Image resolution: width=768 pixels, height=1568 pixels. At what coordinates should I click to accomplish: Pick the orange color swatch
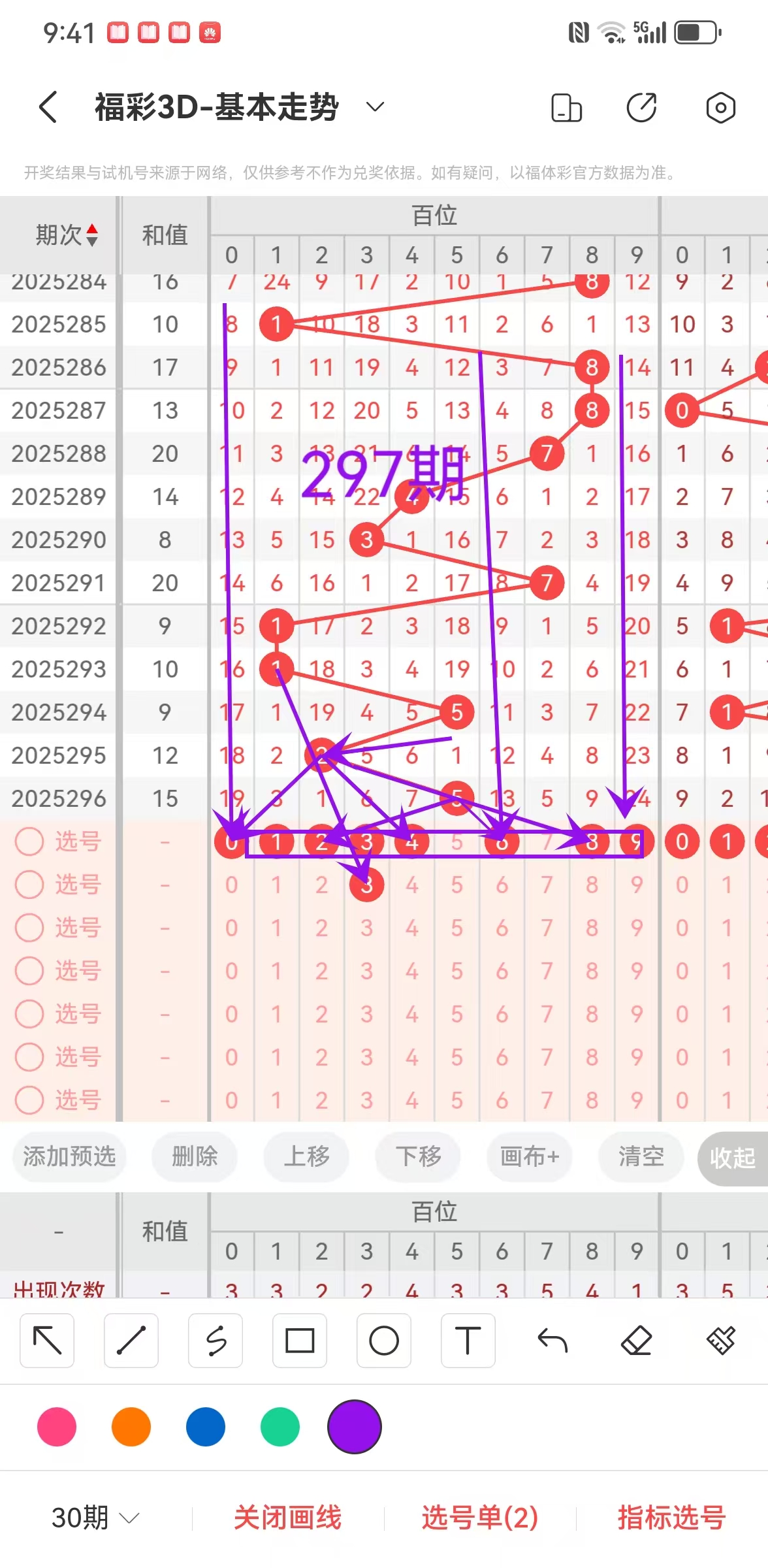tap(131, 1427)
